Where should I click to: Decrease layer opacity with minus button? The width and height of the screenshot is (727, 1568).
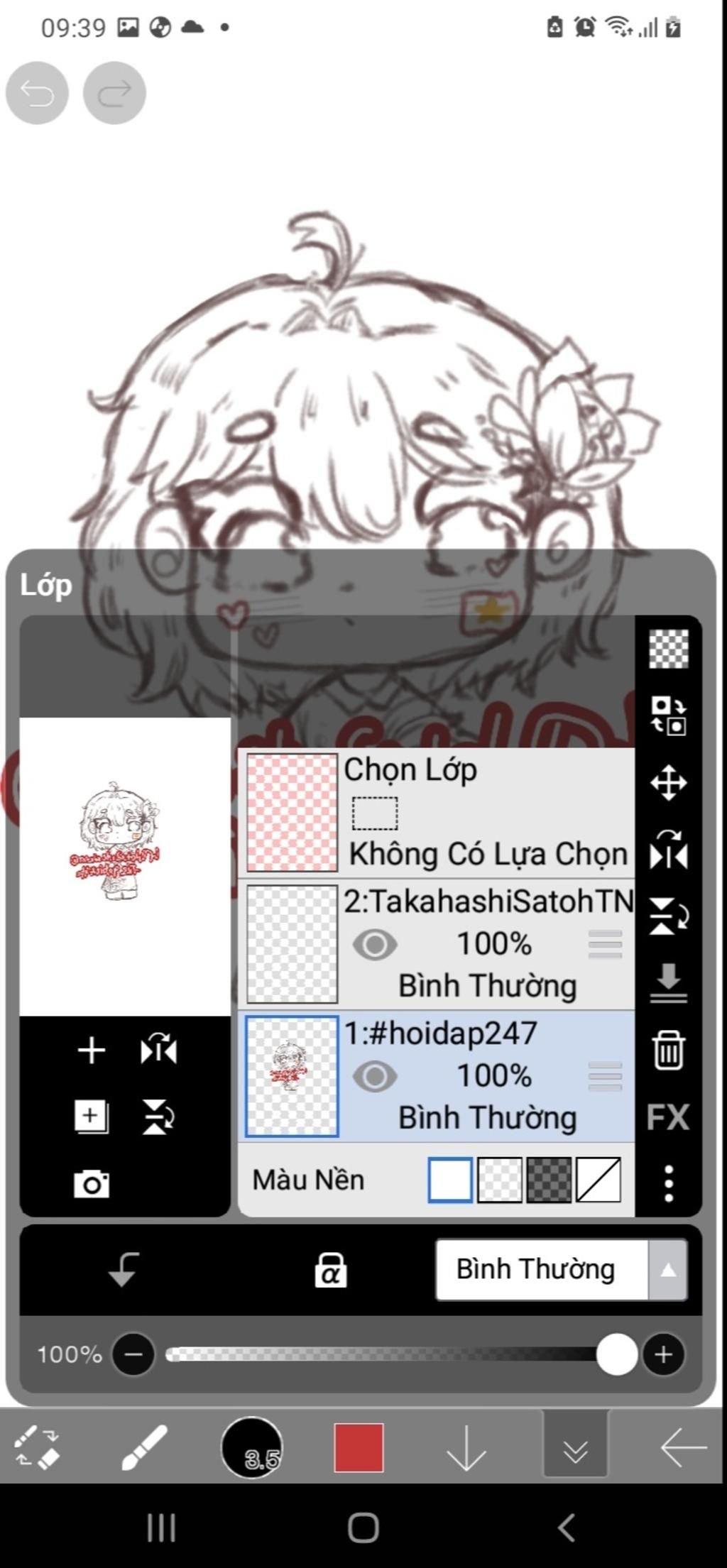click(133, 1354)
